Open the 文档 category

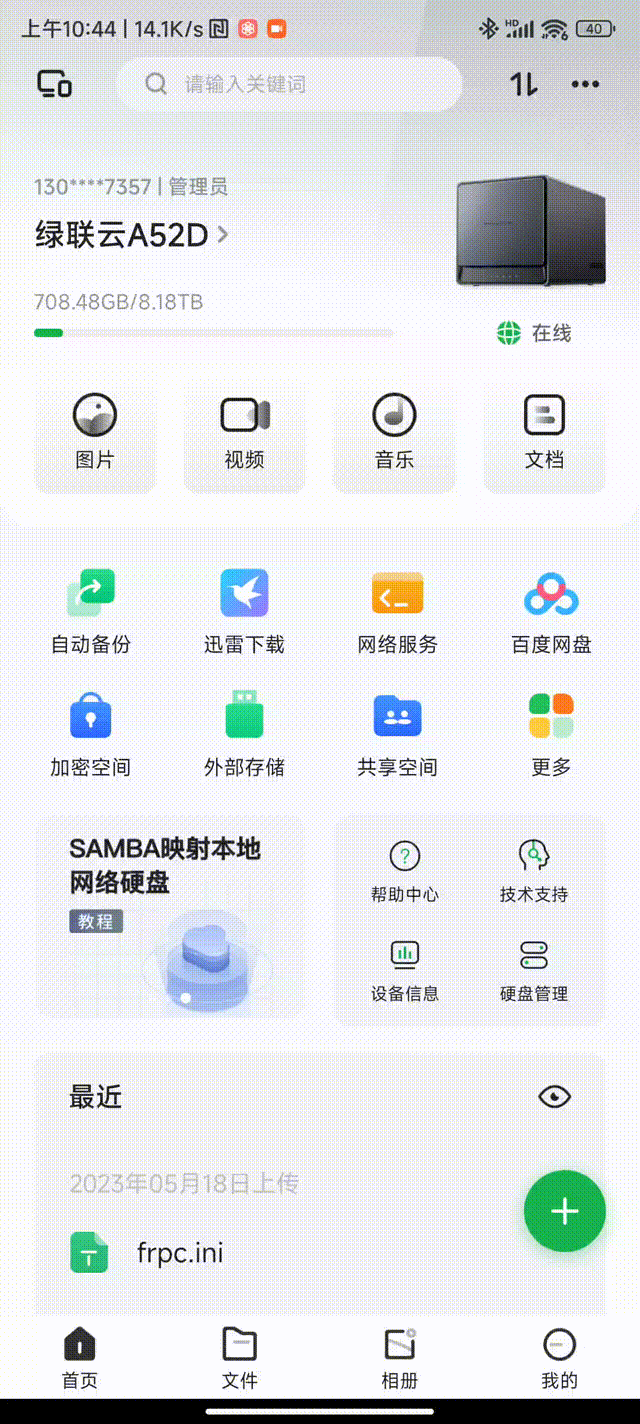[x=544, y=436]
